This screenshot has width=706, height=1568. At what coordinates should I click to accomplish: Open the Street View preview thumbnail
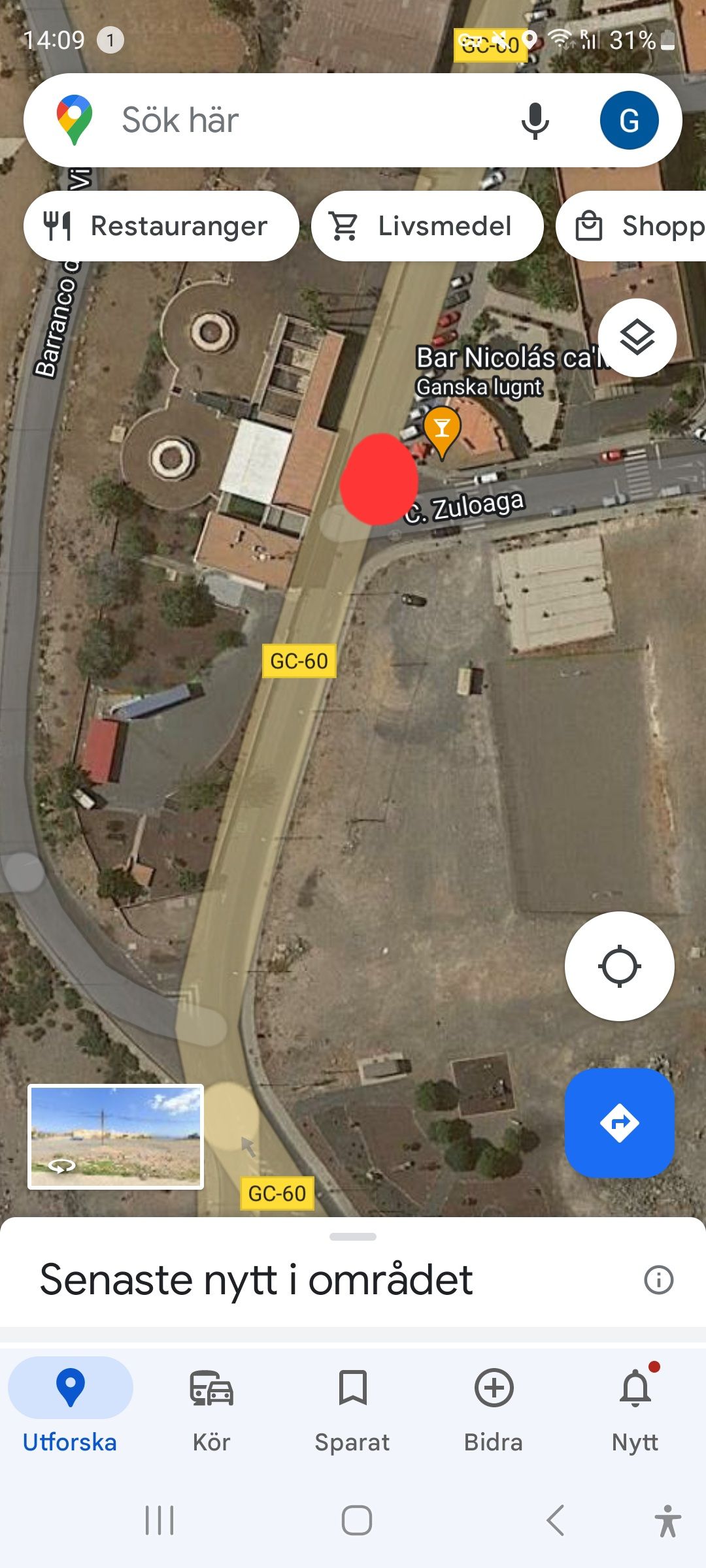click(x=116, y=1137)
